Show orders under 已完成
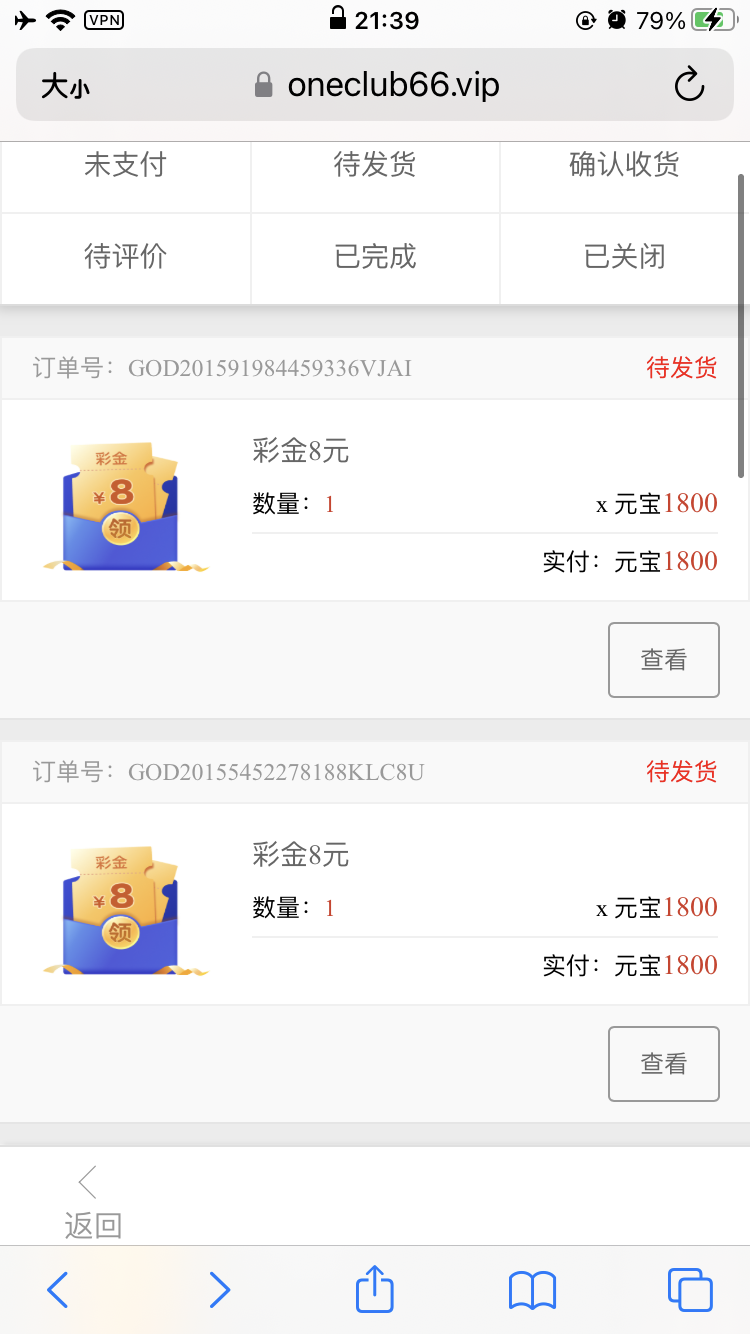Image resolution: width=750 pixels, height=1334 pixels. (375, 257)
